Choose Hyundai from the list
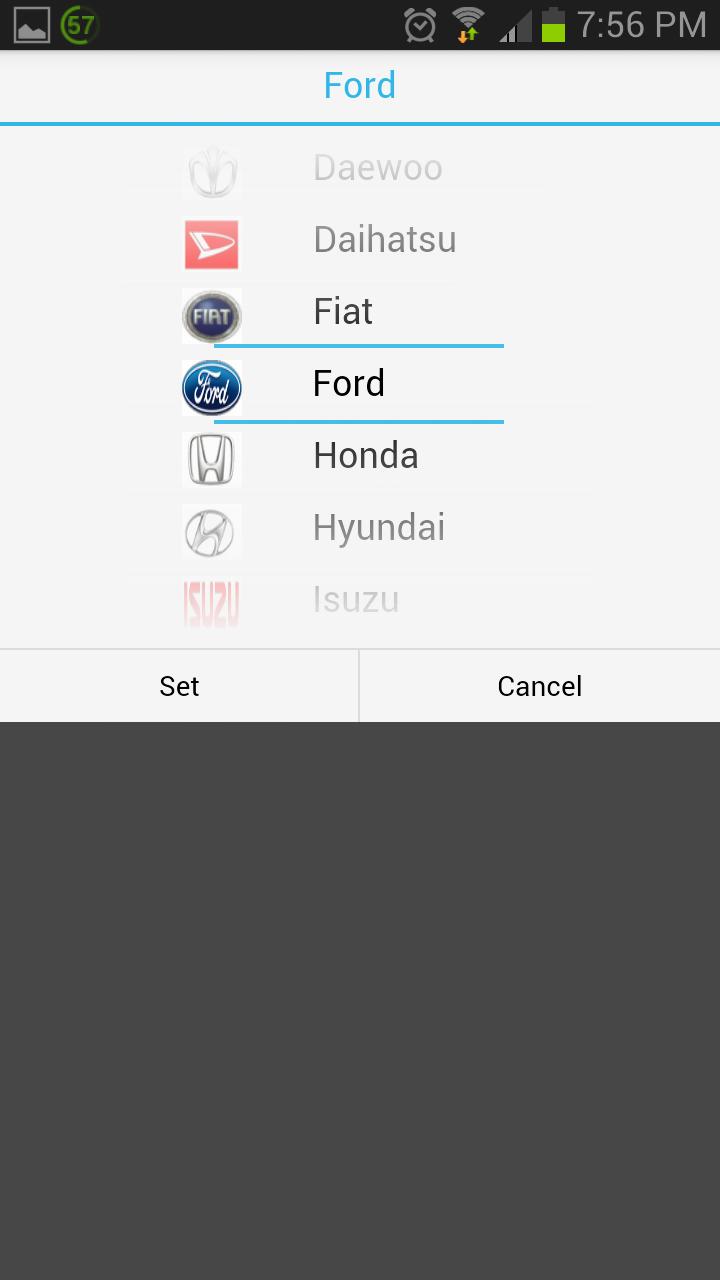The height and width of the screenshot is (1280, 720). 378,528
